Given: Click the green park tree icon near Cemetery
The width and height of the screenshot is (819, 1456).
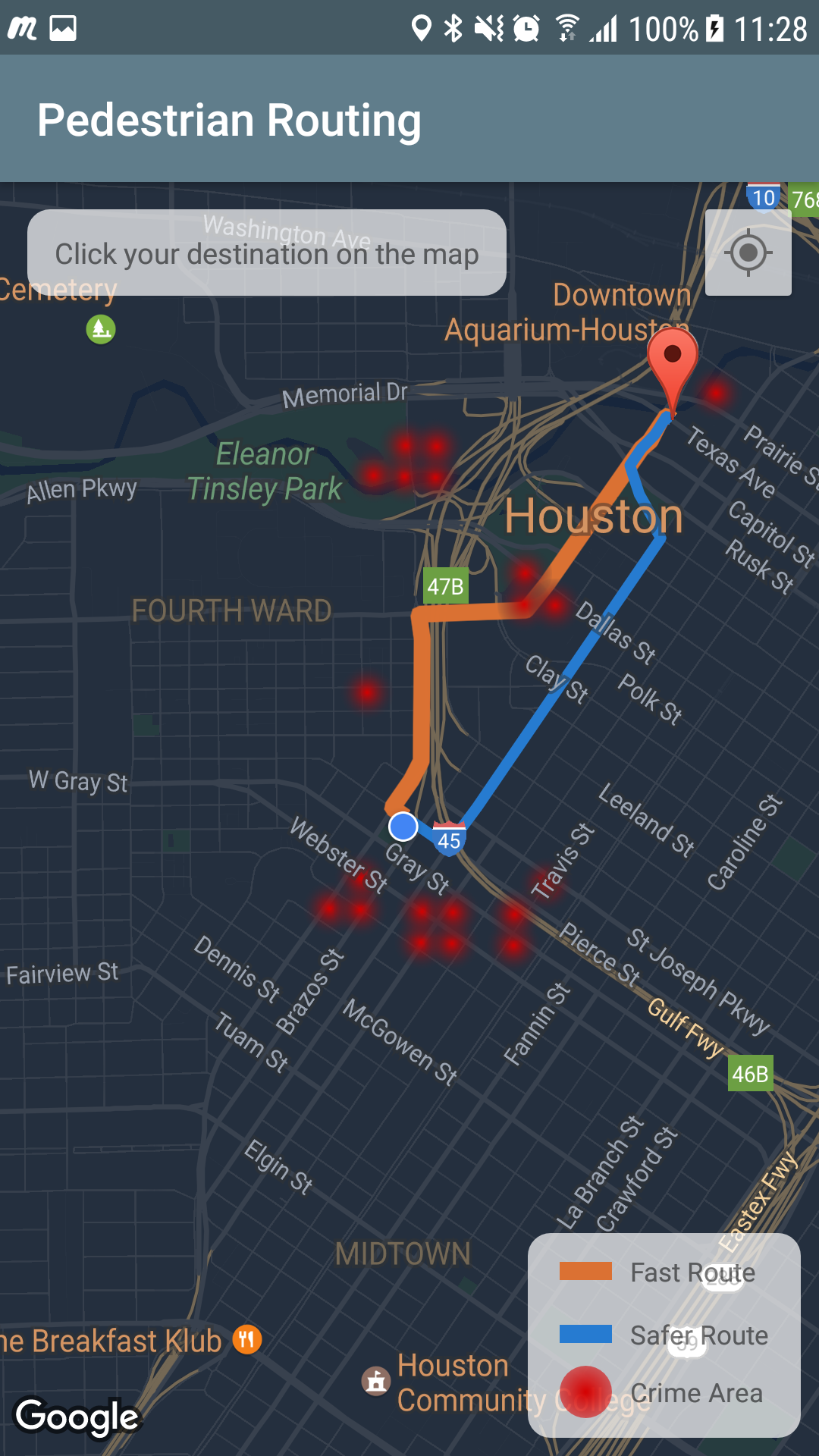Looking at the screenshot, I should coord(99,329).
